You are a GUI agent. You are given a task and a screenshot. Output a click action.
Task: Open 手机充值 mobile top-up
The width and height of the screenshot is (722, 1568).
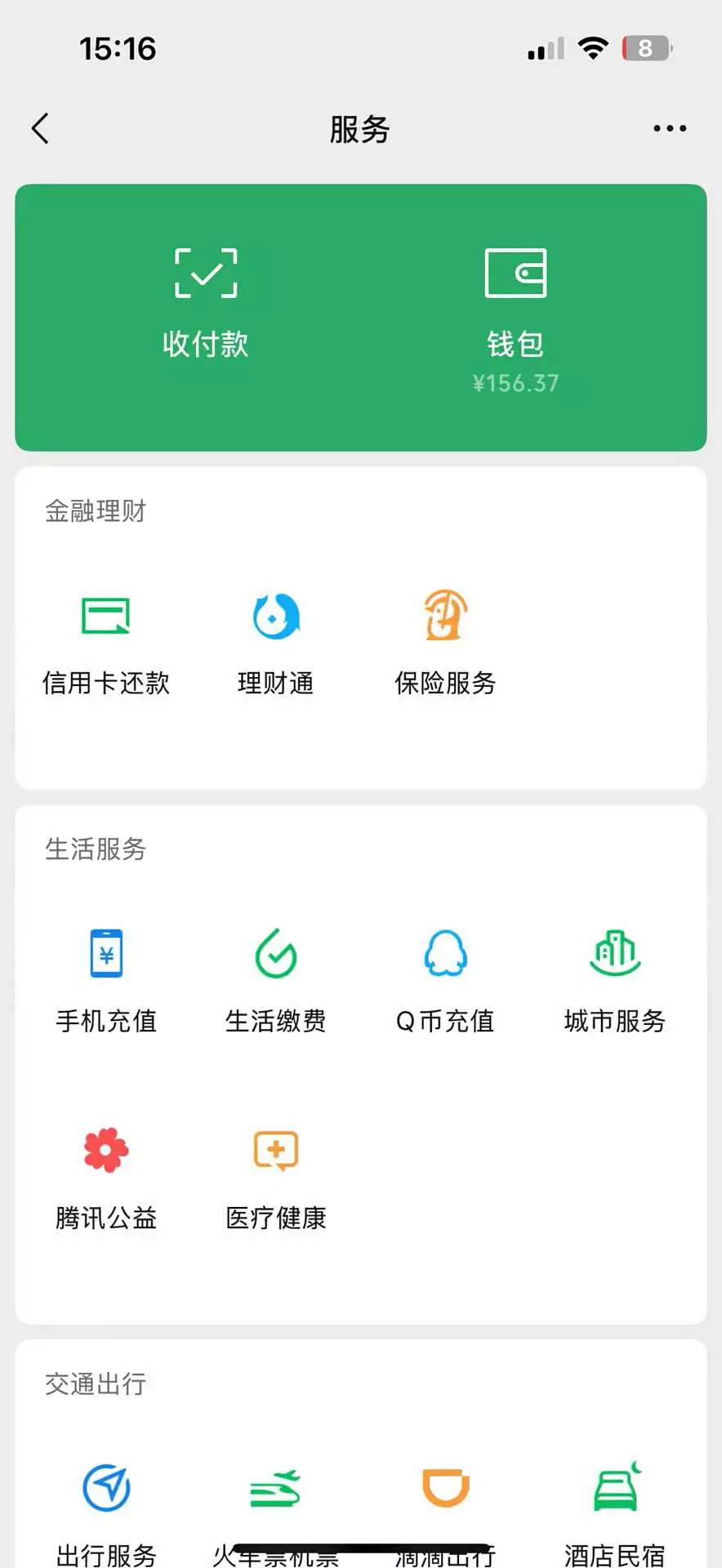pos(106,978)
